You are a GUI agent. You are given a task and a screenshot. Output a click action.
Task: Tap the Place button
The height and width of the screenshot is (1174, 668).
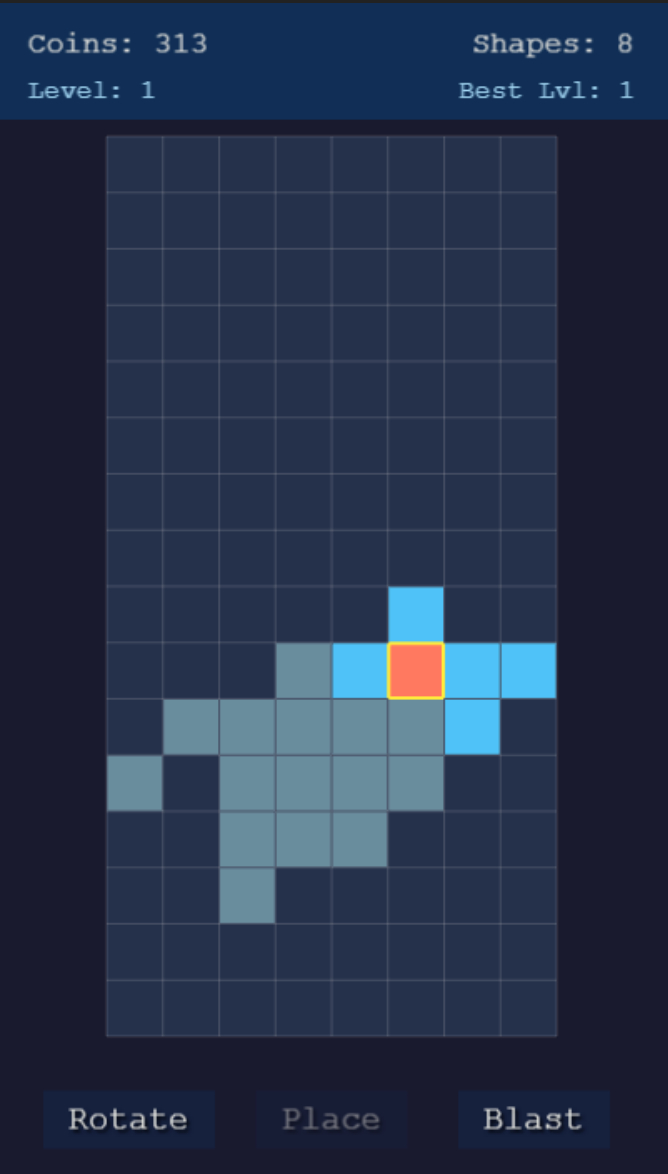[x=331, y=1119]
